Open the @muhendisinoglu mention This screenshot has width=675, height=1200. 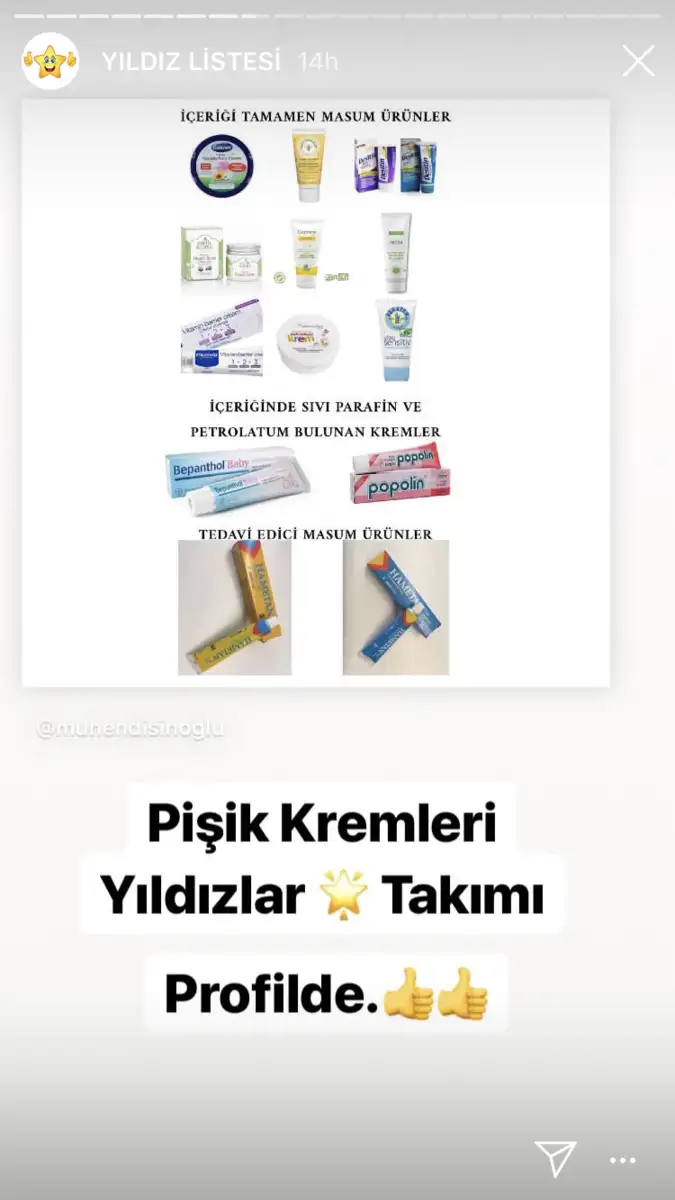point(130,729)
